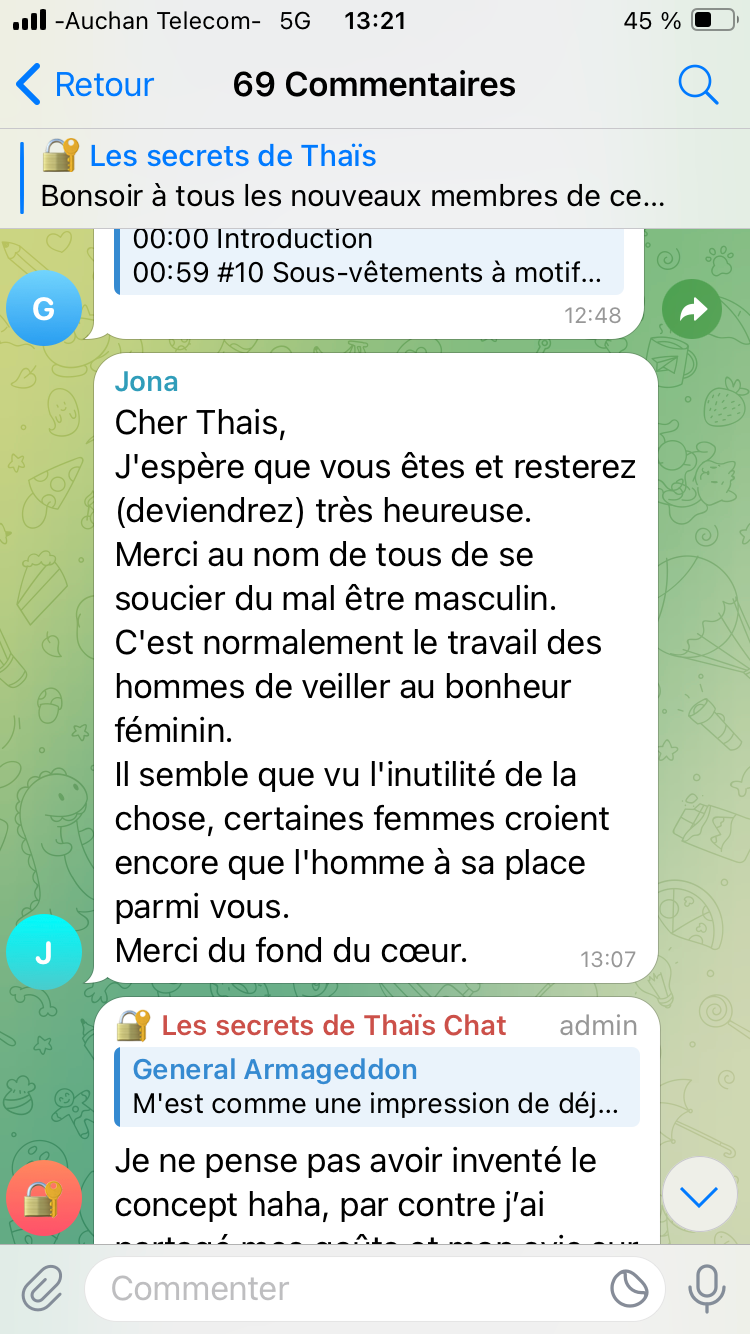
Task: Forward the message sent at 12:48
Action: pyautogui.click(x=692, y=311)
